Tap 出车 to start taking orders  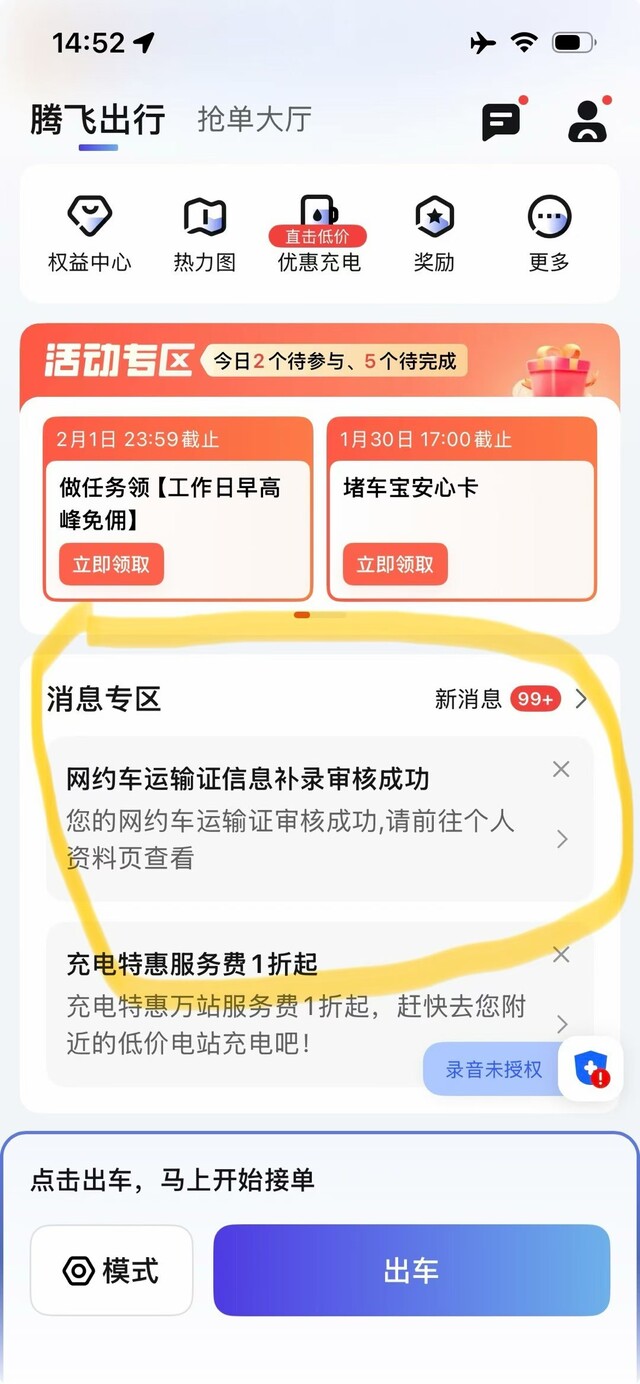tap(411, 1271)
